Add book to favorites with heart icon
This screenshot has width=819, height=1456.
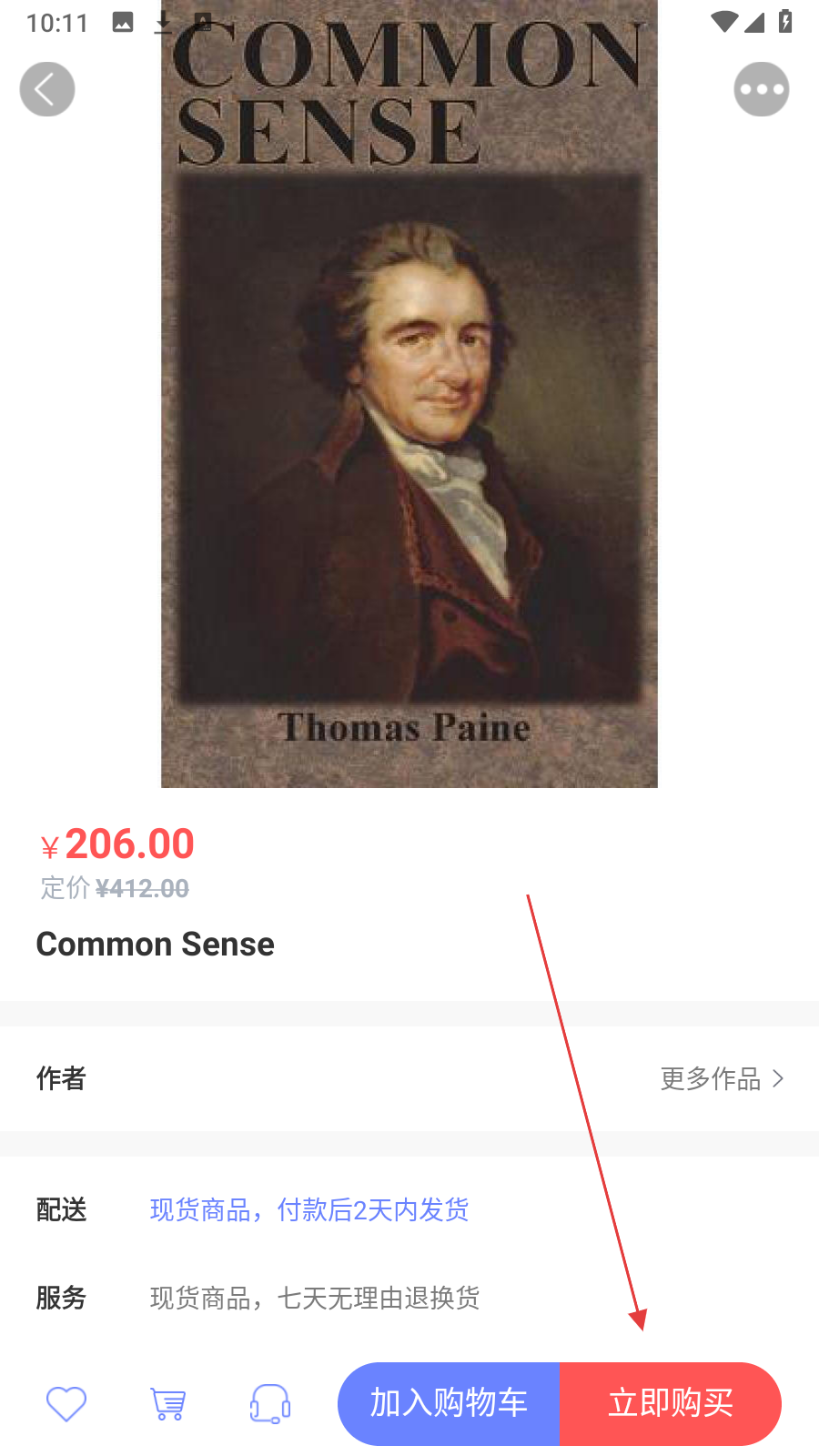[x=66, y=1403]
